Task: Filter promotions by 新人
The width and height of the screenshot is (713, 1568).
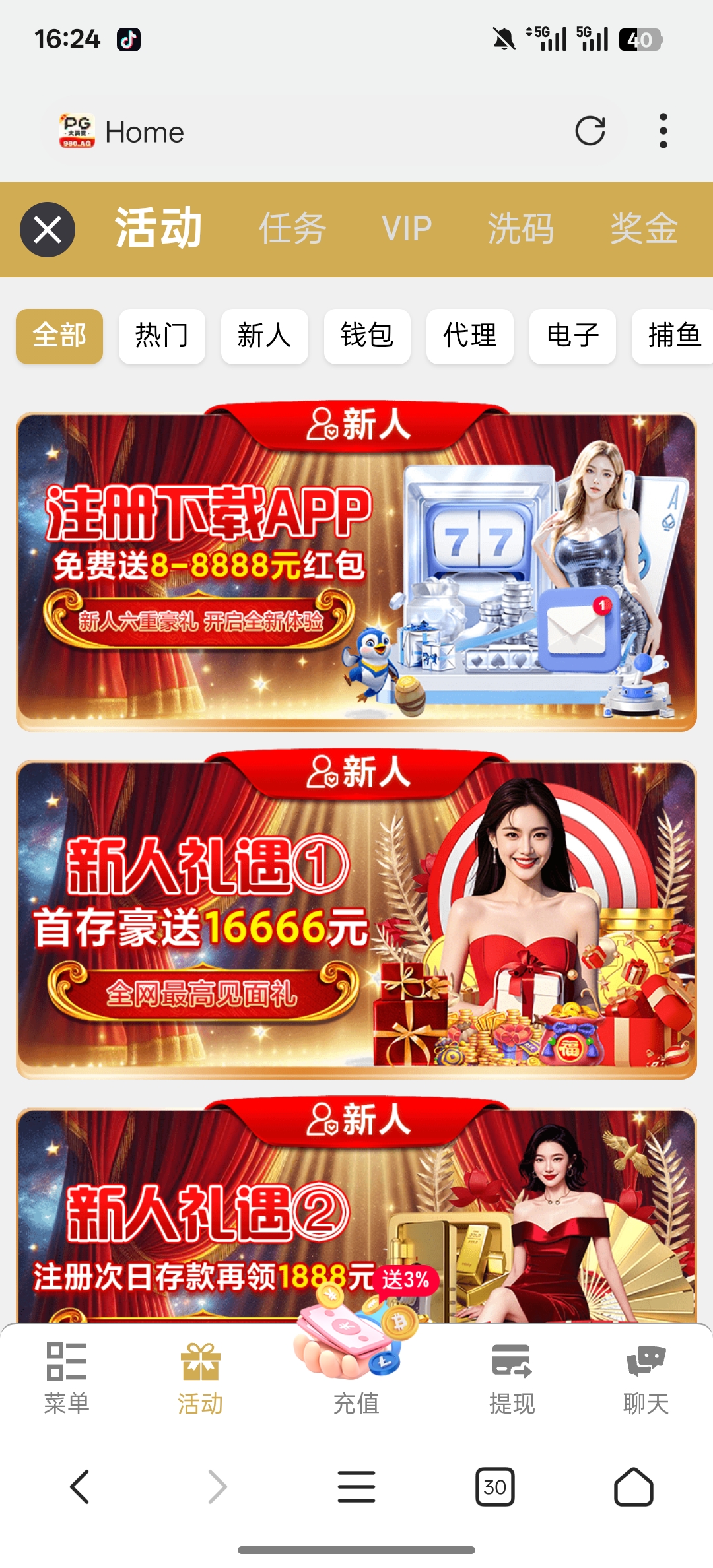Action: coord(264,336)
